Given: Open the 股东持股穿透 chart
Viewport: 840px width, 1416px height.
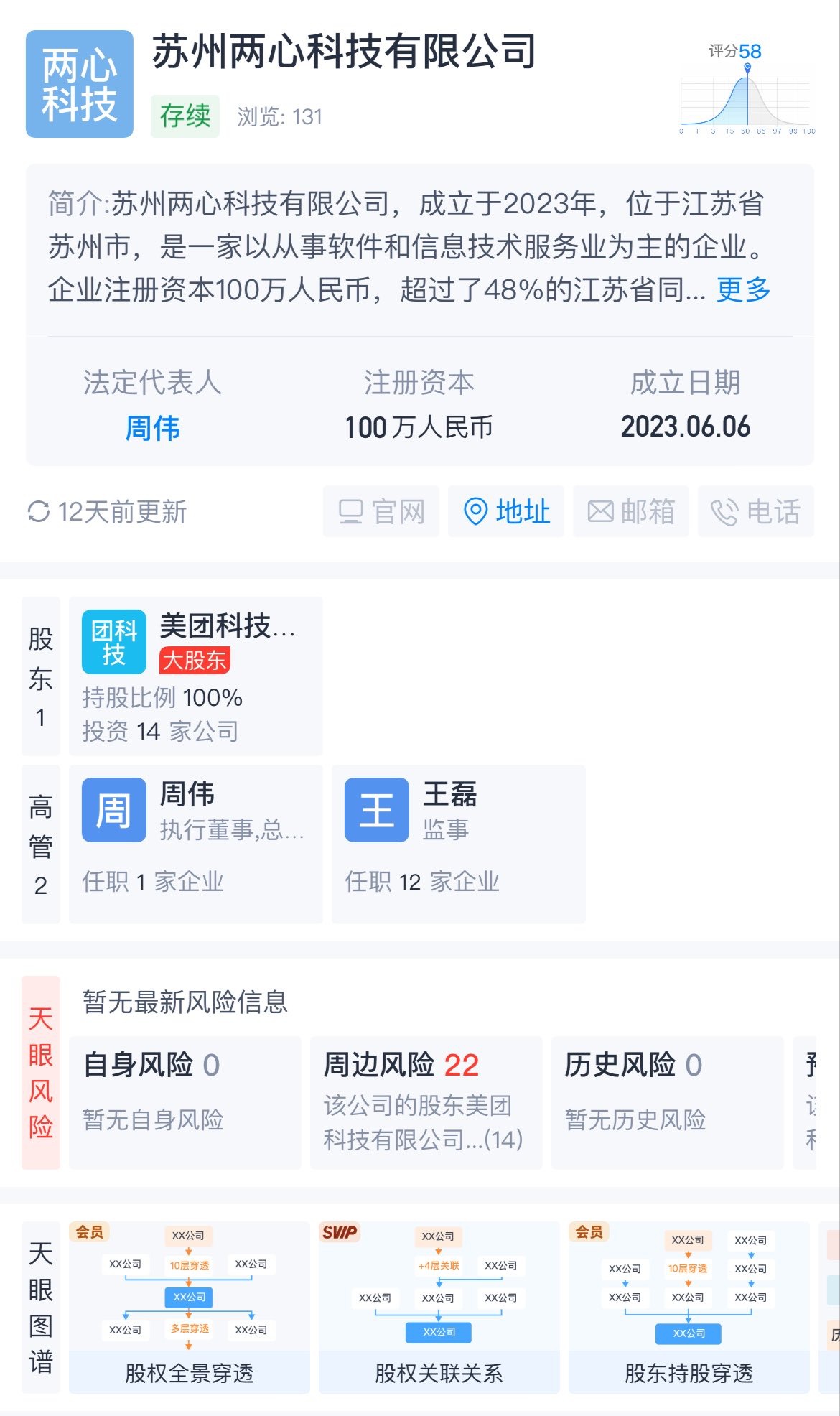Looking at the screenshot, I should click(689, 1307).
